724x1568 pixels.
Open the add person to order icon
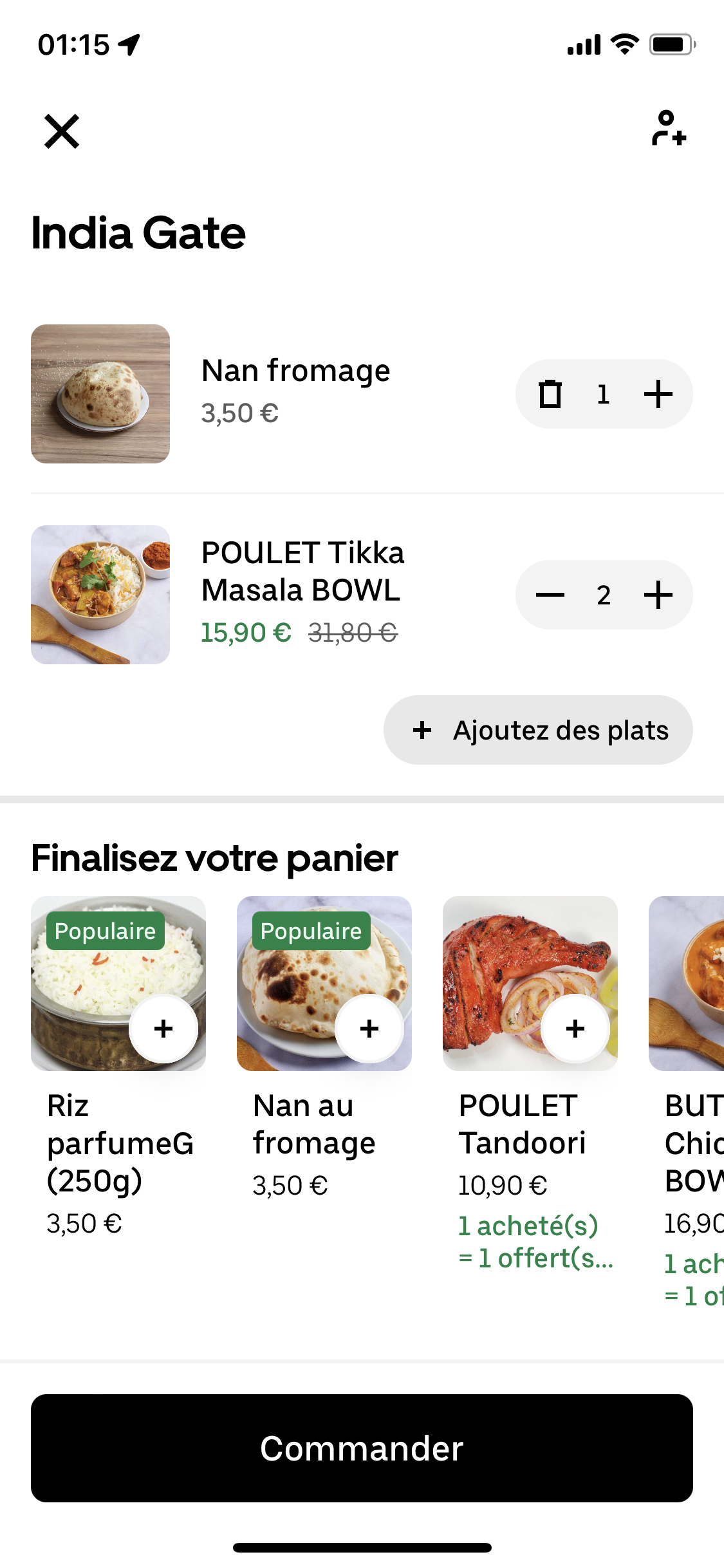(669, 128)
